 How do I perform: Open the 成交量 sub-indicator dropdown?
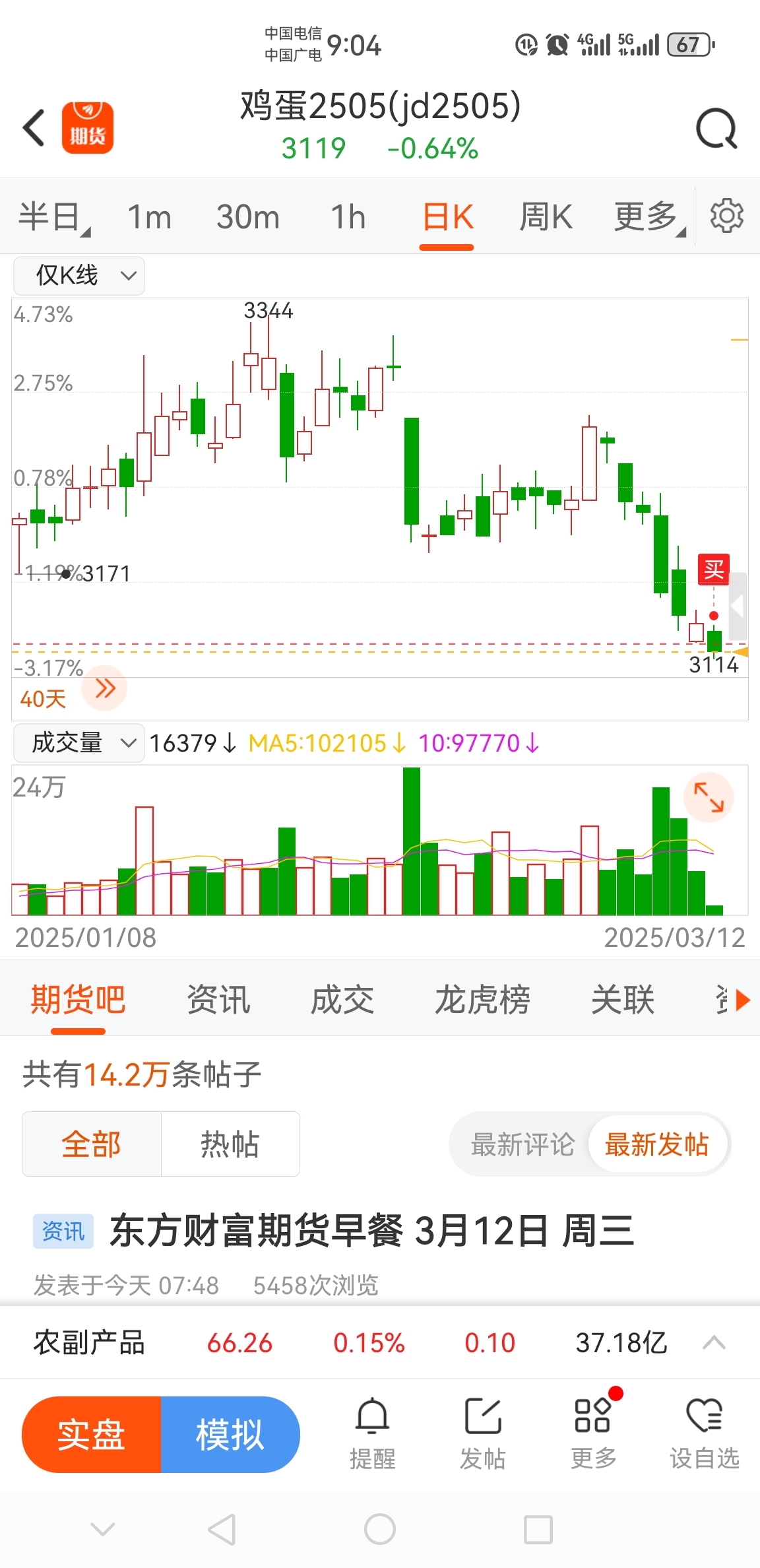(79, 743)
